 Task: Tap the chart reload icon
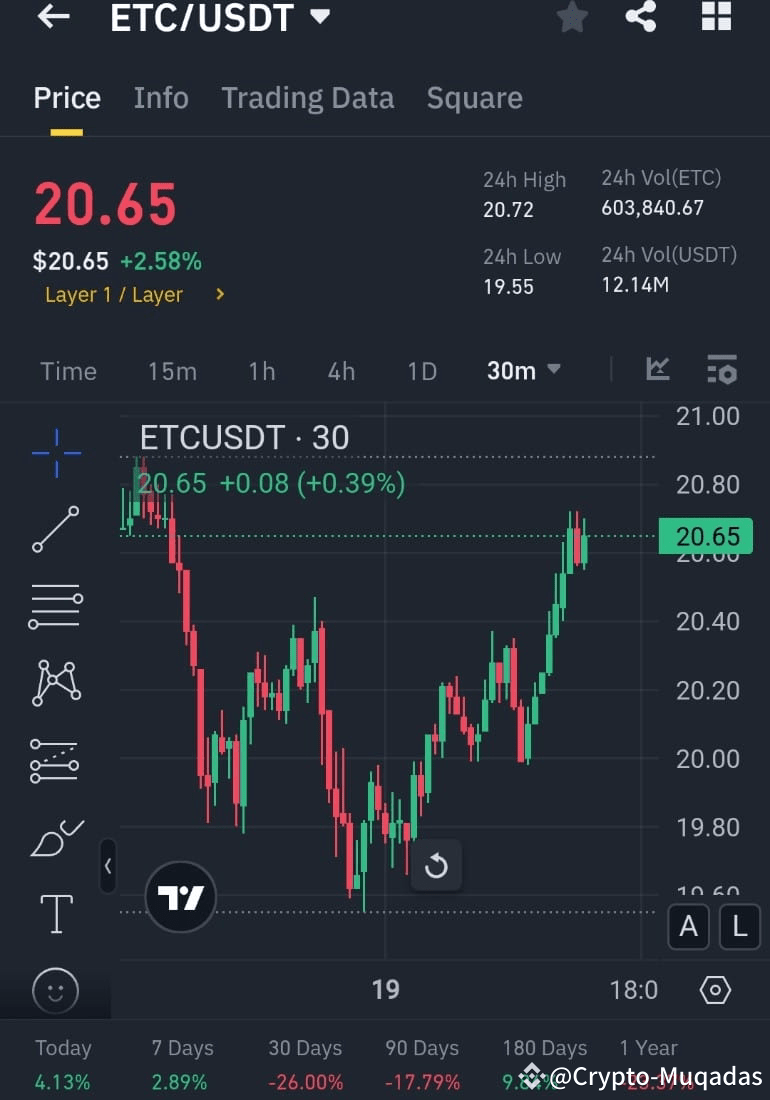[x=436, y=866]
